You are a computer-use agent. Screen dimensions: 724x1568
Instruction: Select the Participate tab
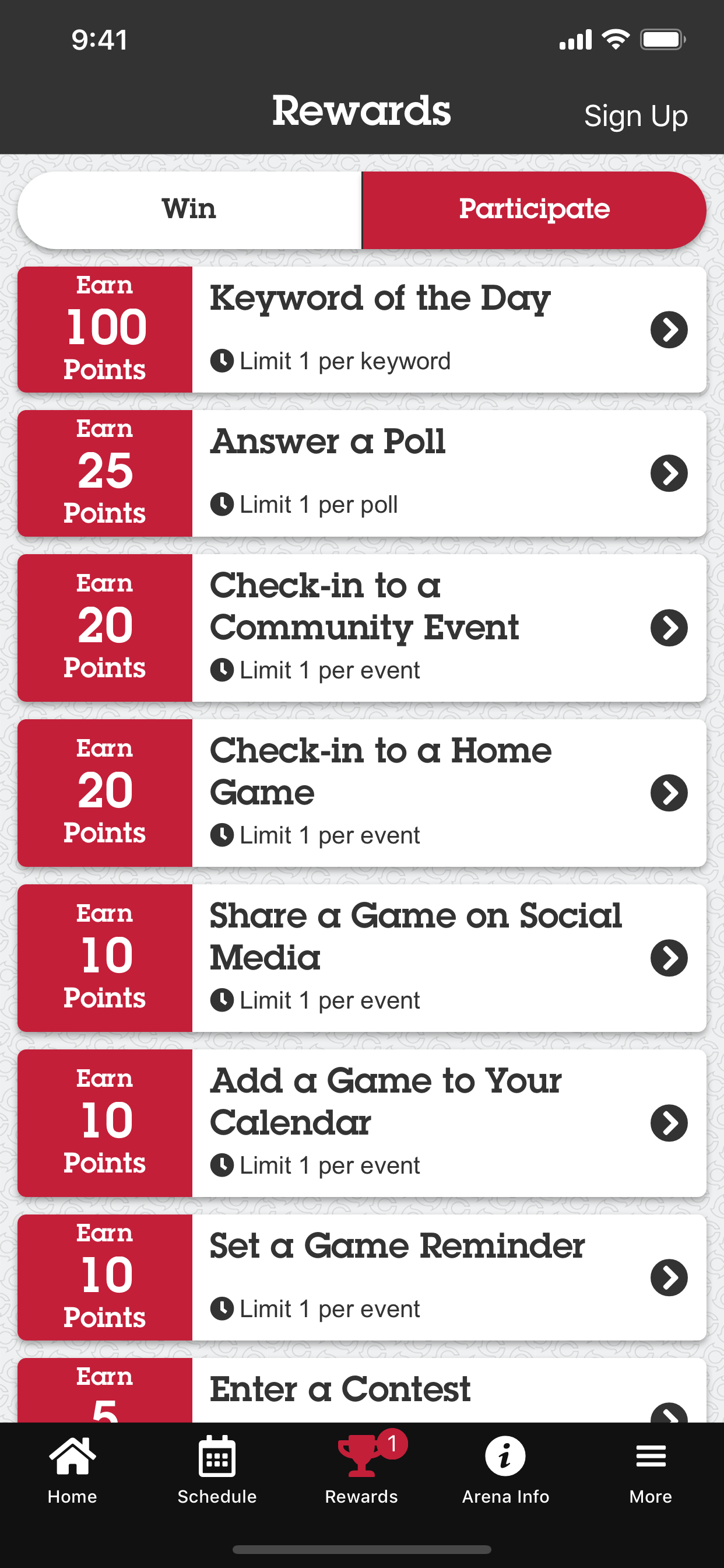pyautogui.click(x=534, y=210)
